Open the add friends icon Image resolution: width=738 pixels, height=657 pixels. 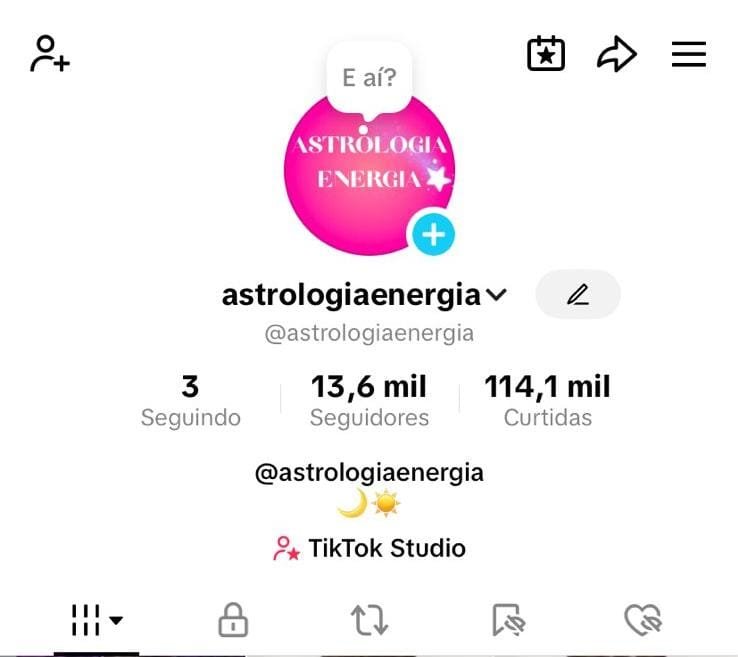(x=49, y=54)
